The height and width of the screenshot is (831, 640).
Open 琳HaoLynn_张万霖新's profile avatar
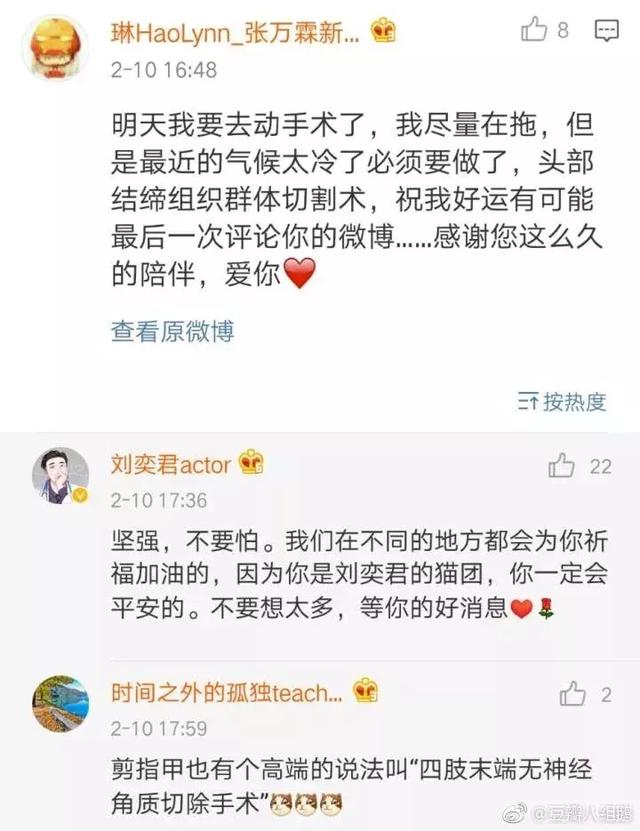coord(54,49)
